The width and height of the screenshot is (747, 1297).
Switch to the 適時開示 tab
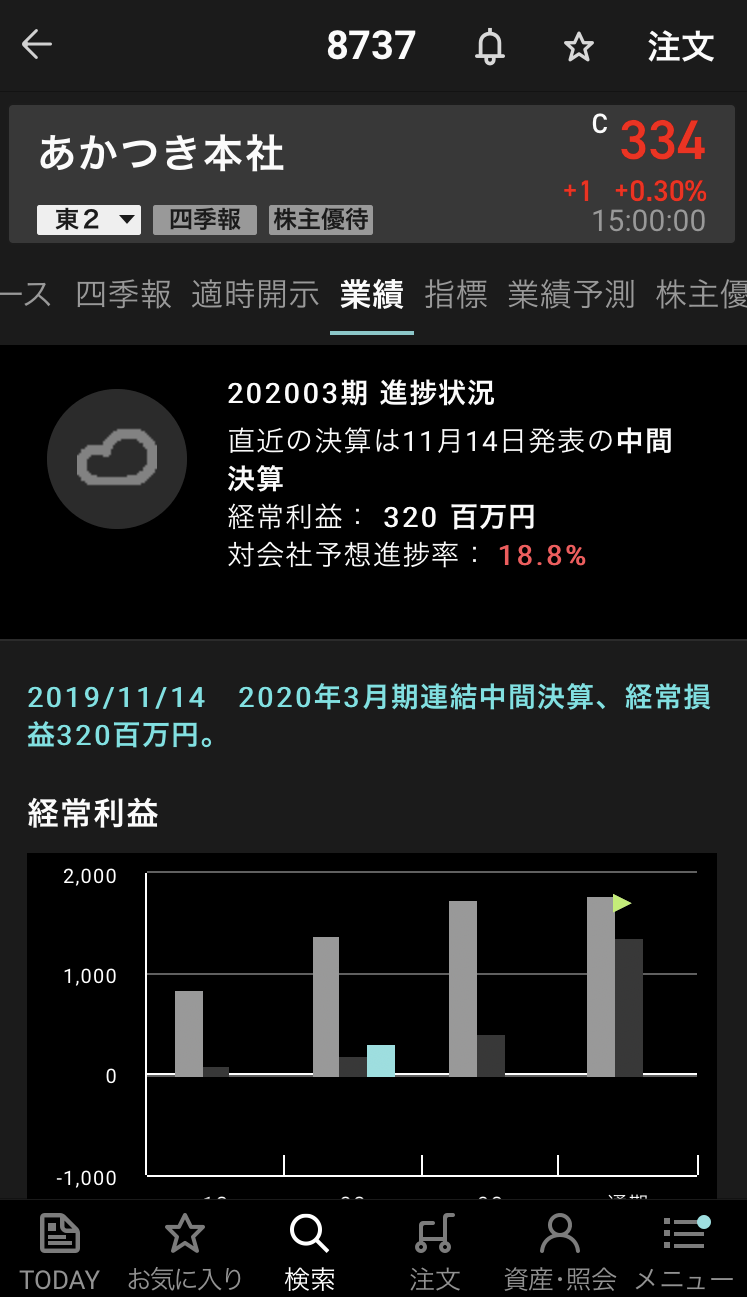(x=255, y=294)
